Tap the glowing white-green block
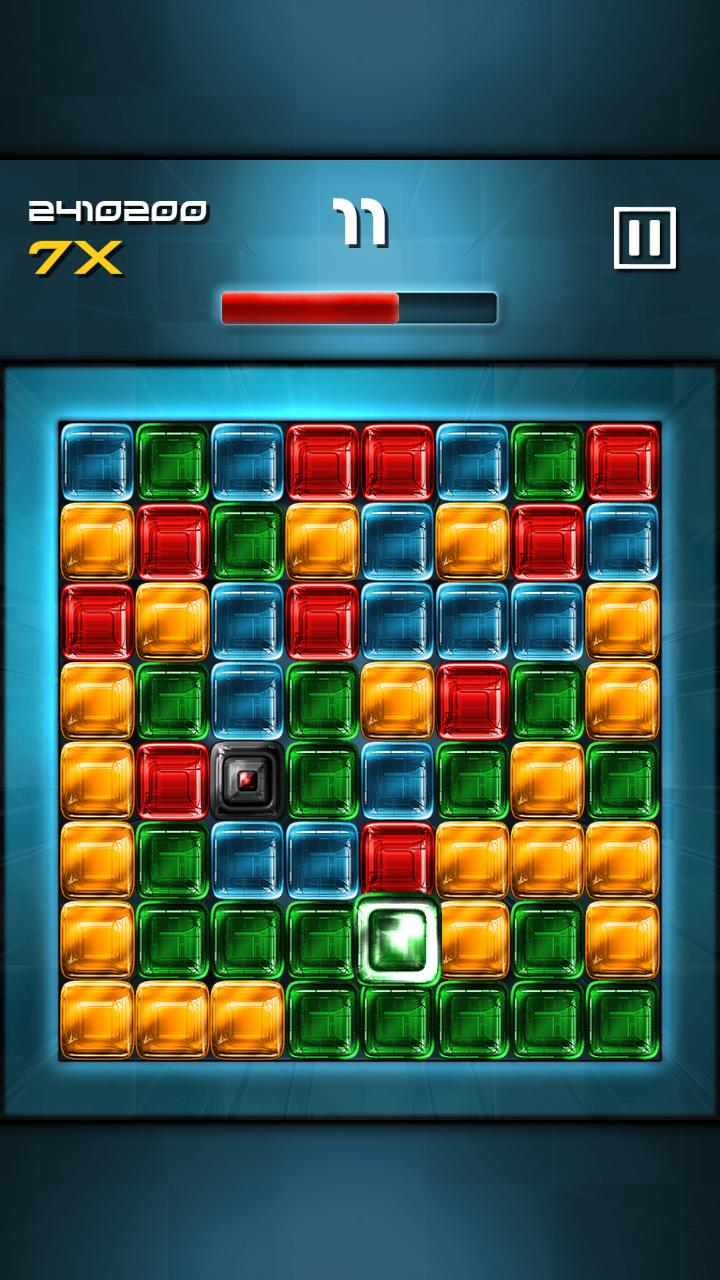The width and height of the screenshot is (720, 1280). click(397, 939)
